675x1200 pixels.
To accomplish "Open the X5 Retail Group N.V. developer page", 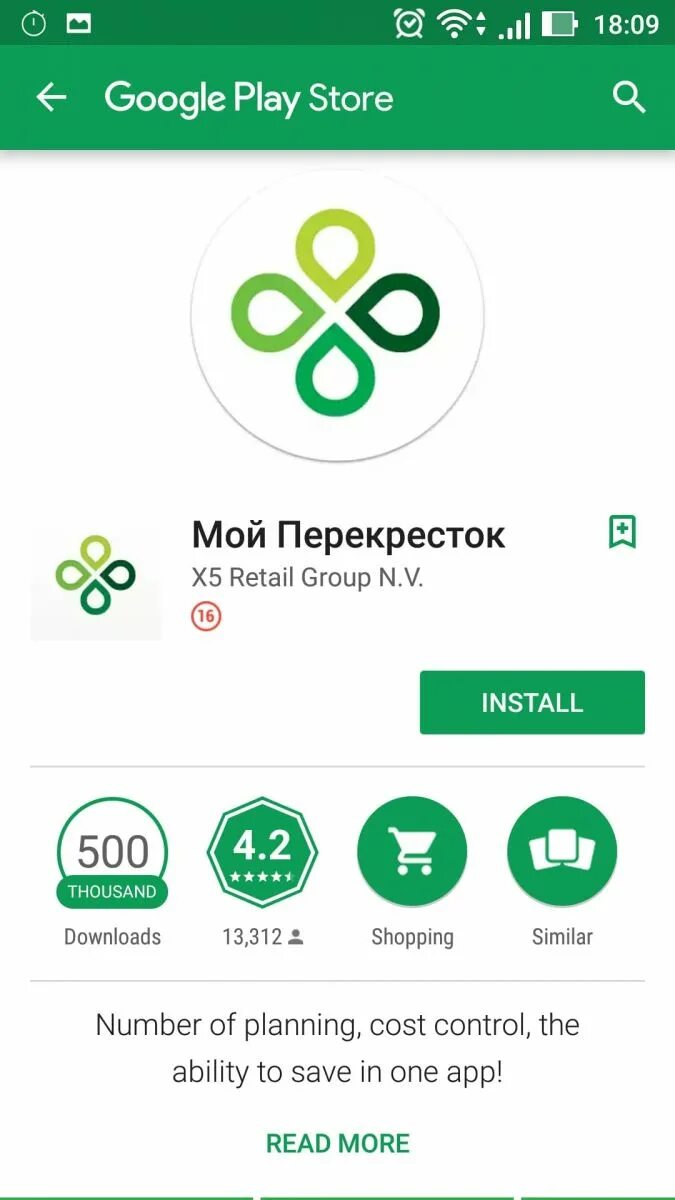I will [307, 578].
